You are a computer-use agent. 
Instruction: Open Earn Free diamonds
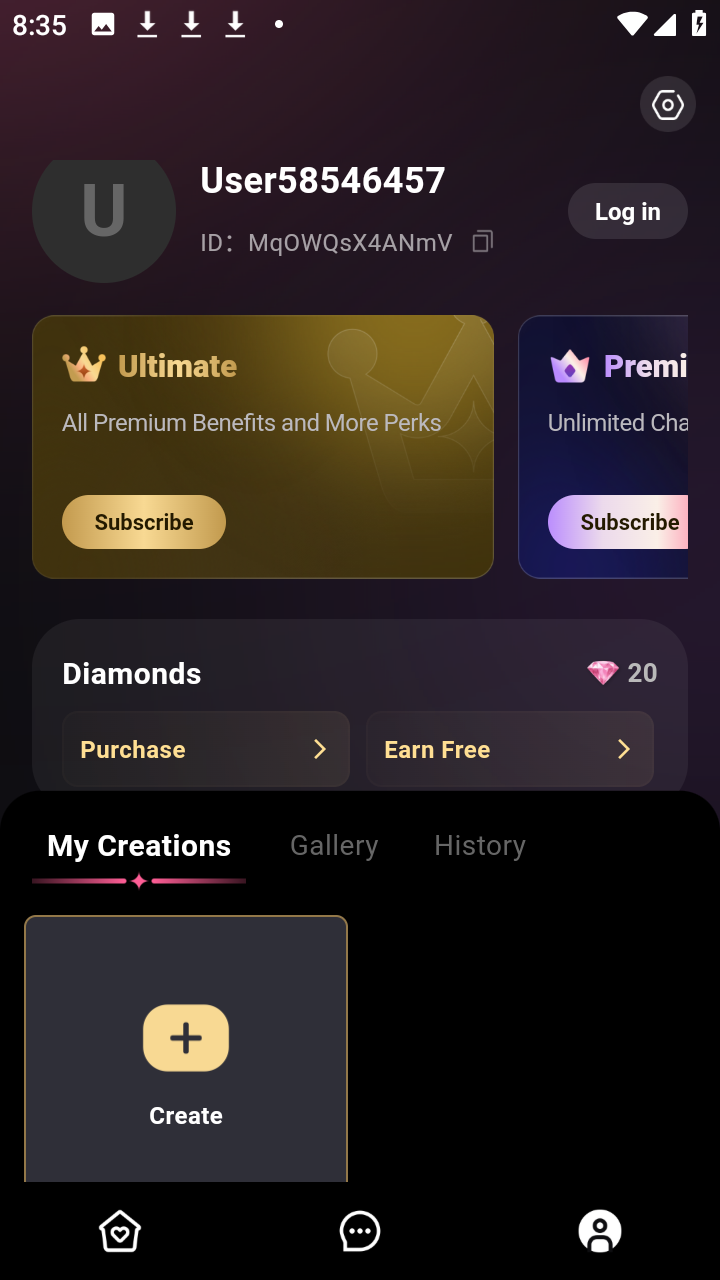(x=509, y=749)
